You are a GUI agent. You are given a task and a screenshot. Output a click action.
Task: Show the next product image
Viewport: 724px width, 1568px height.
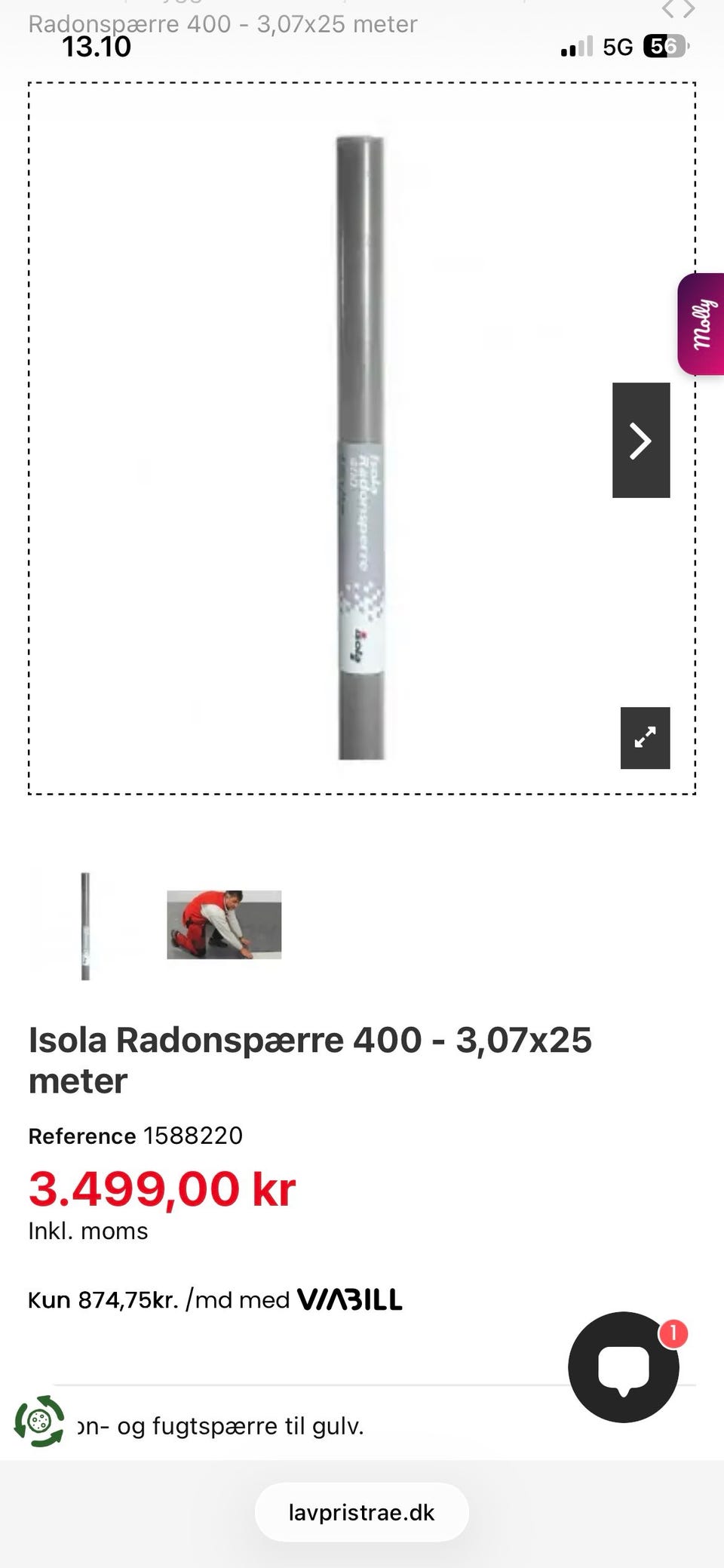[641, 440]
